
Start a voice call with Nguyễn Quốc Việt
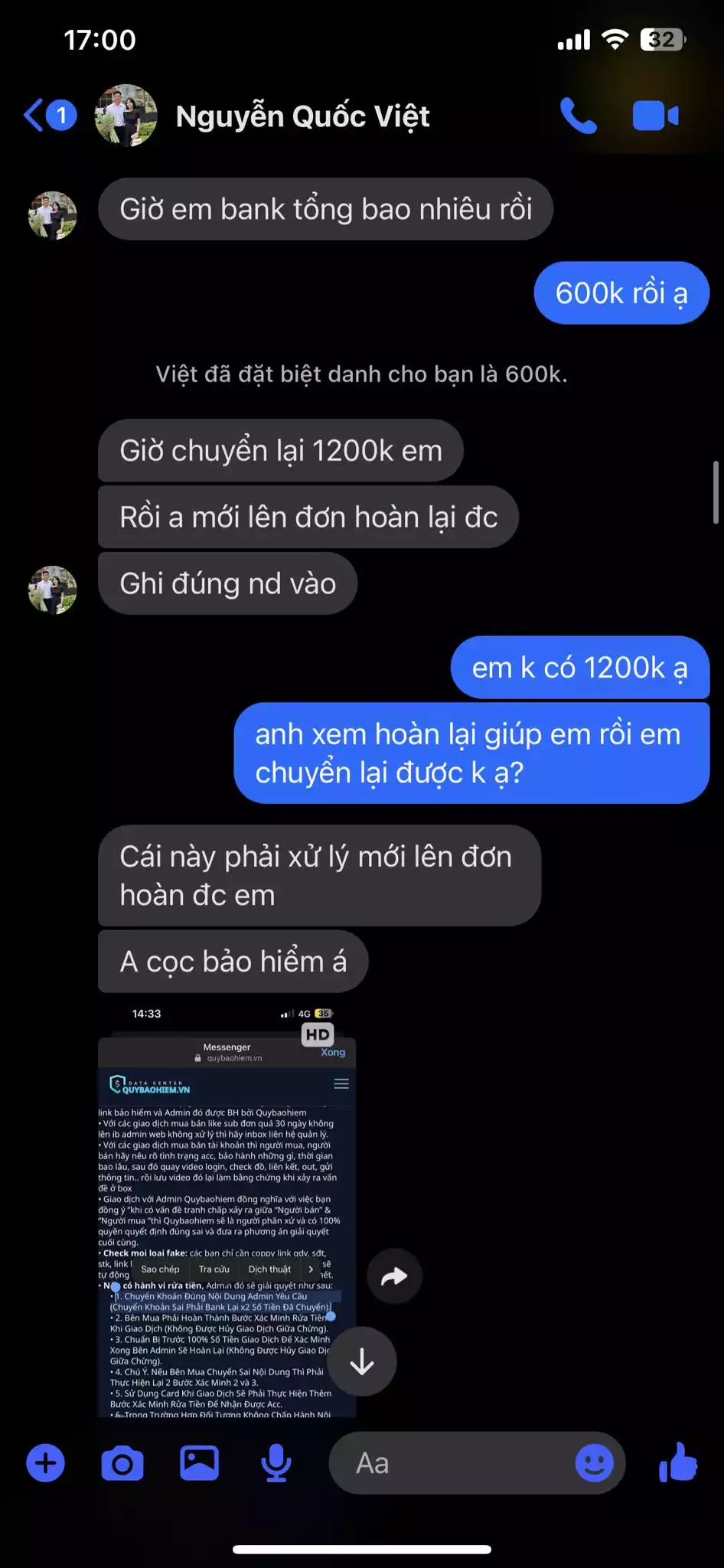coord(578,116)
